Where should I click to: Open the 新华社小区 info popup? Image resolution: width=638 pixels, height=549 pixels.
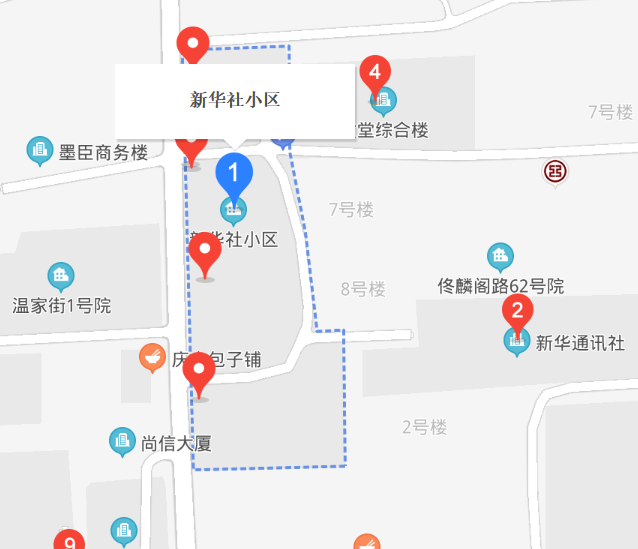coord(235,100)
